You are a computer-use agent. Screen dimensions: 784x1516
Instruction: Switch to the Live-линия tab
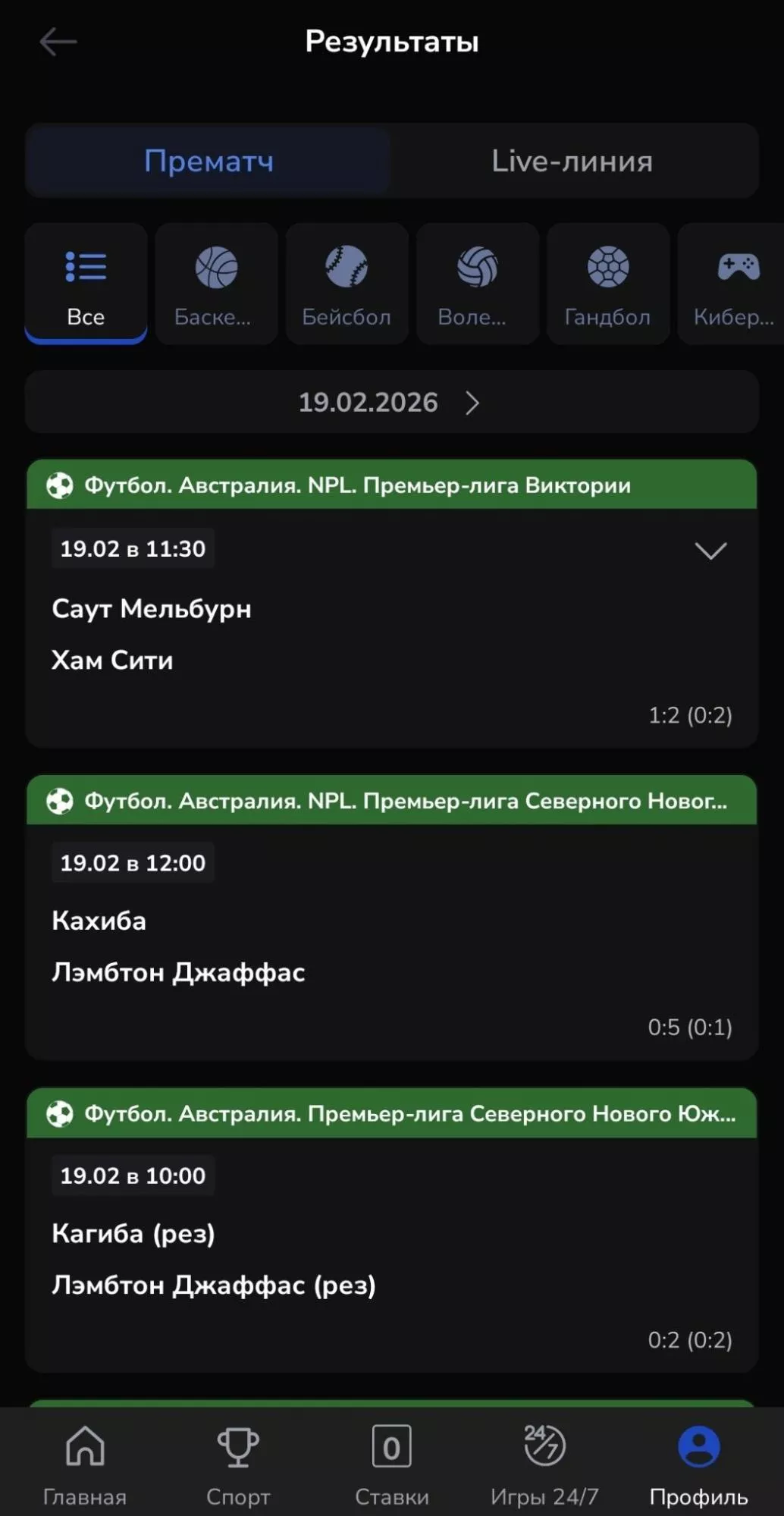click(572, 162)
